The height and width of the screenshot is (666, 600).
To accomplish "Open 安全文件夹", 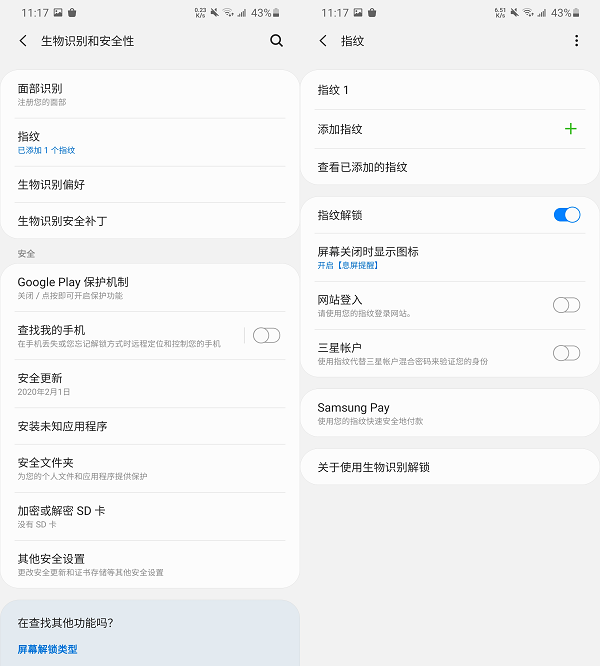I will pos(150,468).
